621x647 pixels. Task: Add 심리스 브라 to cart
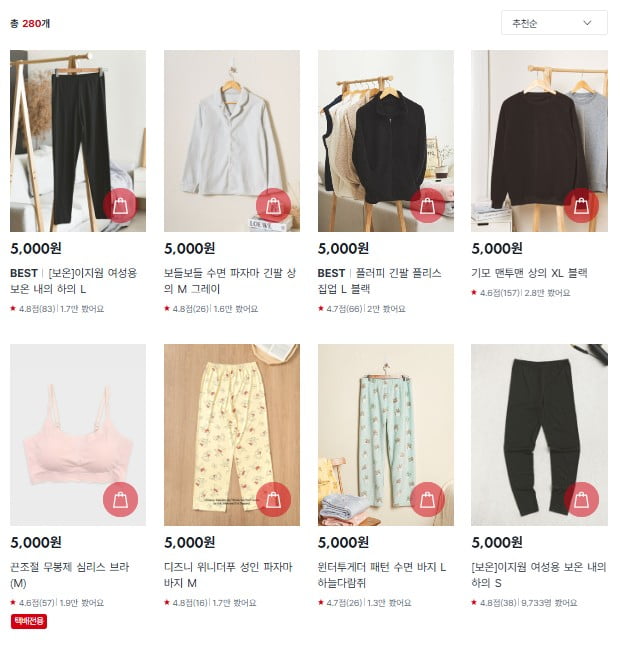pos(120,500)
